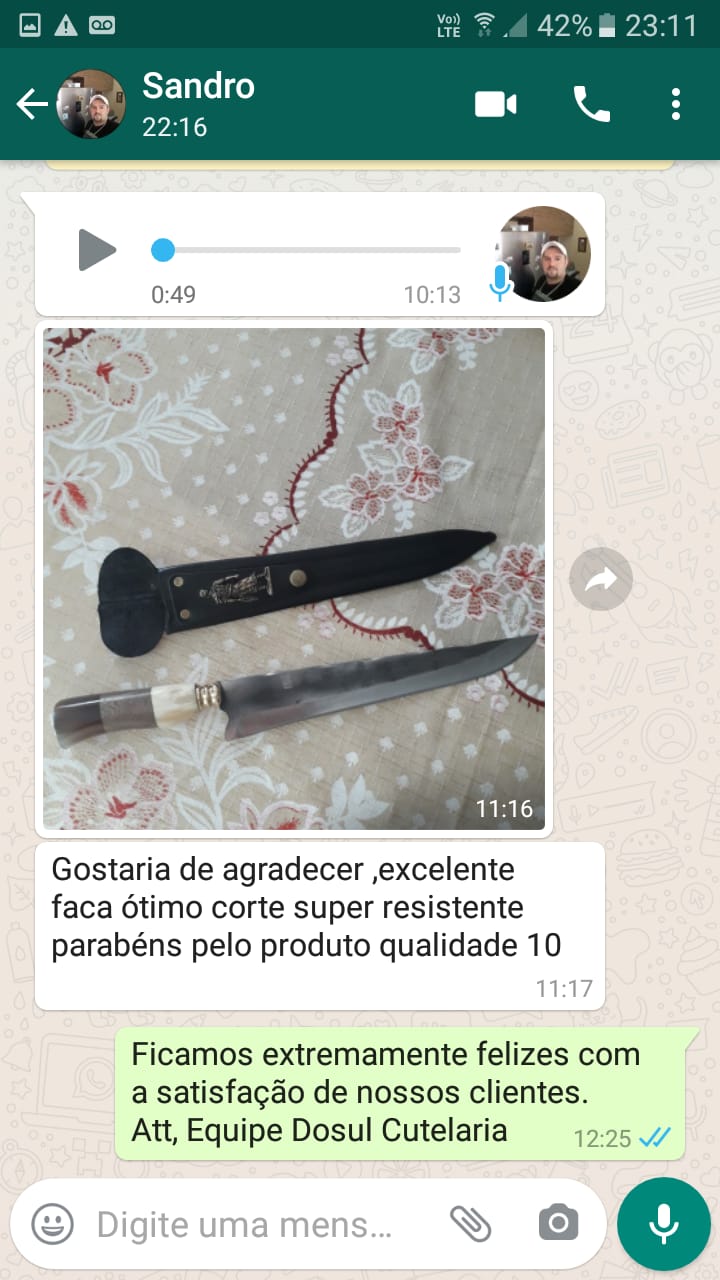Open the overflow menu
This screenshot has height=1280, width=720.
pos(676,104)
